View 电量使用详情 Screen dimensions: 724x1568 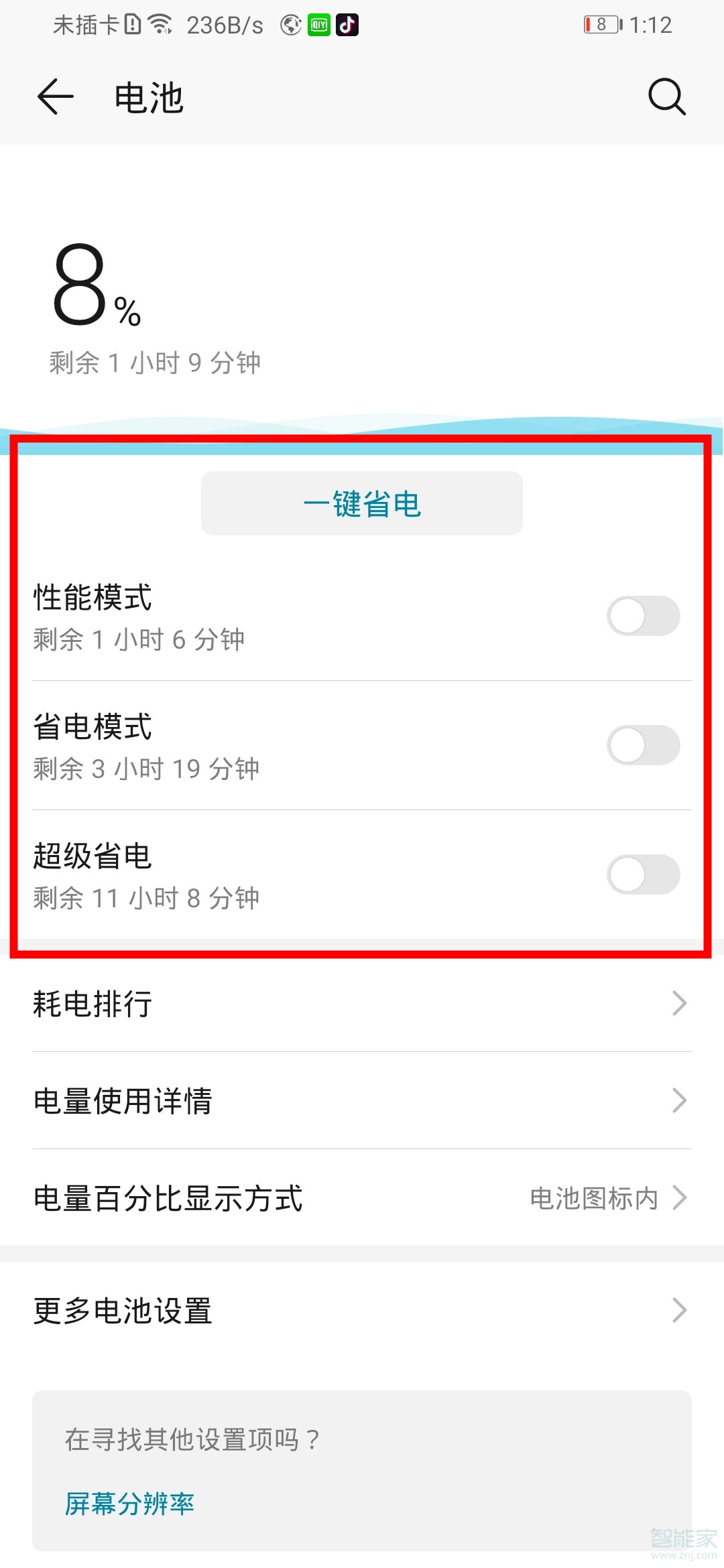pyautogui.click(x=362, y=1101)
